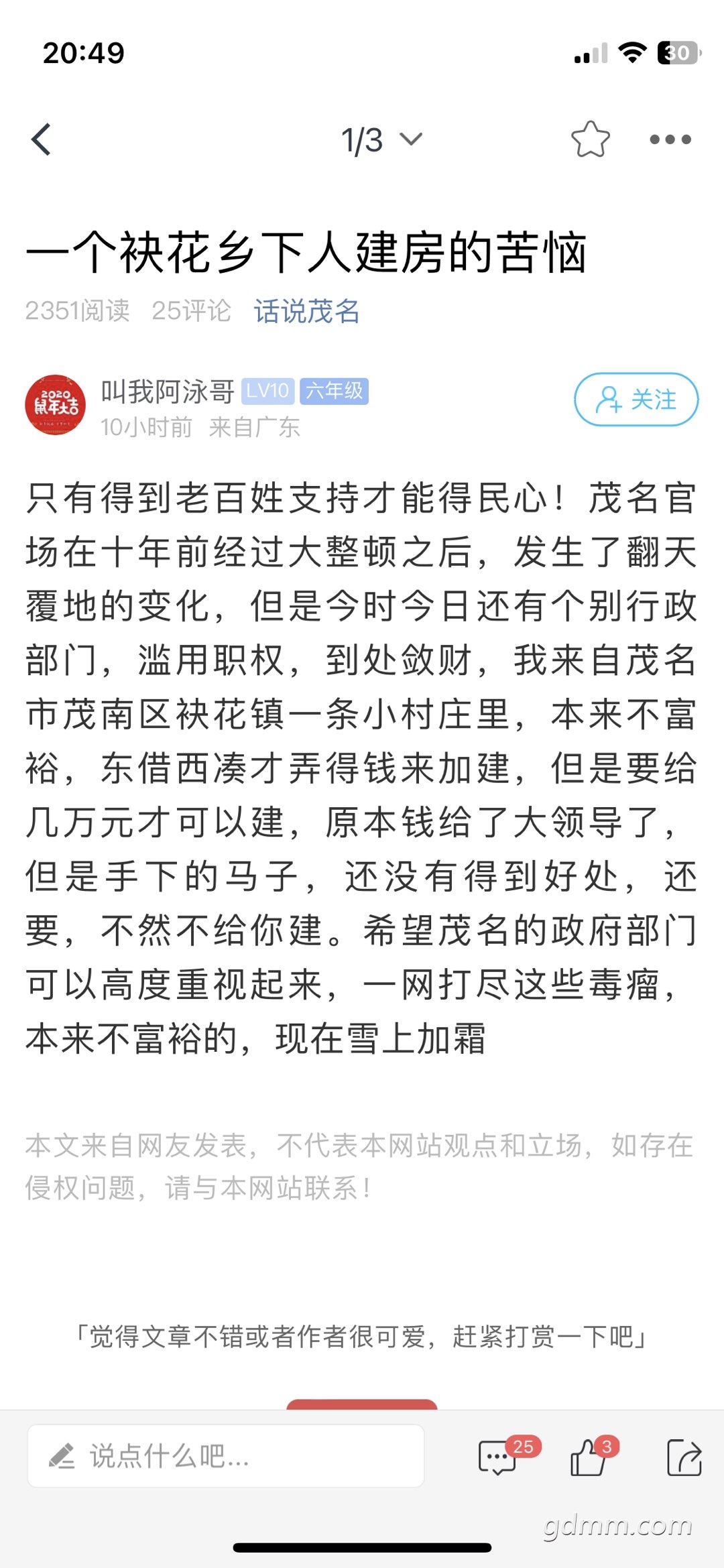Image resolution: width=724 pixels, height=1568 pixels.
Task: Favorite this post with the star icon
Action: (591, 139)
